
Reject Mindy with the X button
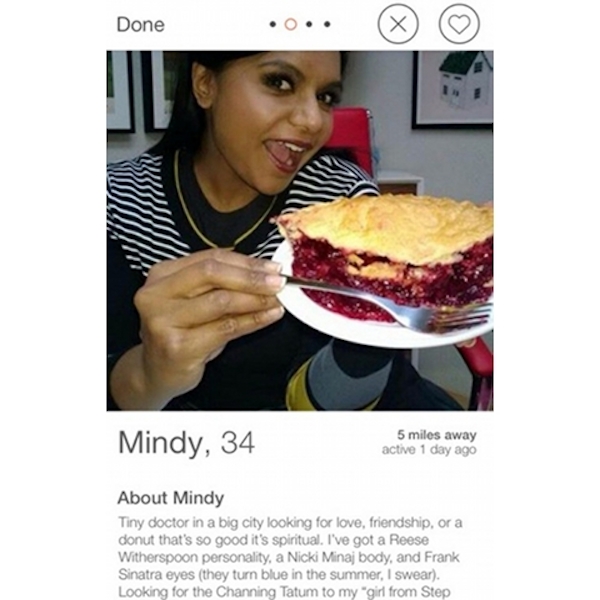coord(397,24)
